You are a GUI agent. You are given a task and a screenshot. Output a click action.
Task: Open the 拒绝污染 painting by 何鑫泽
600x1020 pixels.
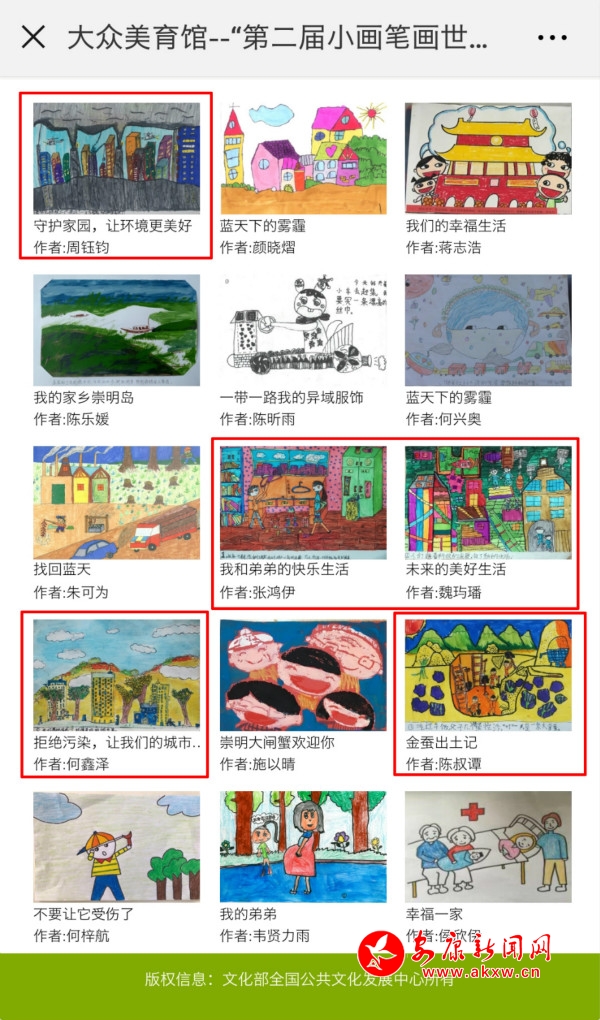(x=116, y=675)
